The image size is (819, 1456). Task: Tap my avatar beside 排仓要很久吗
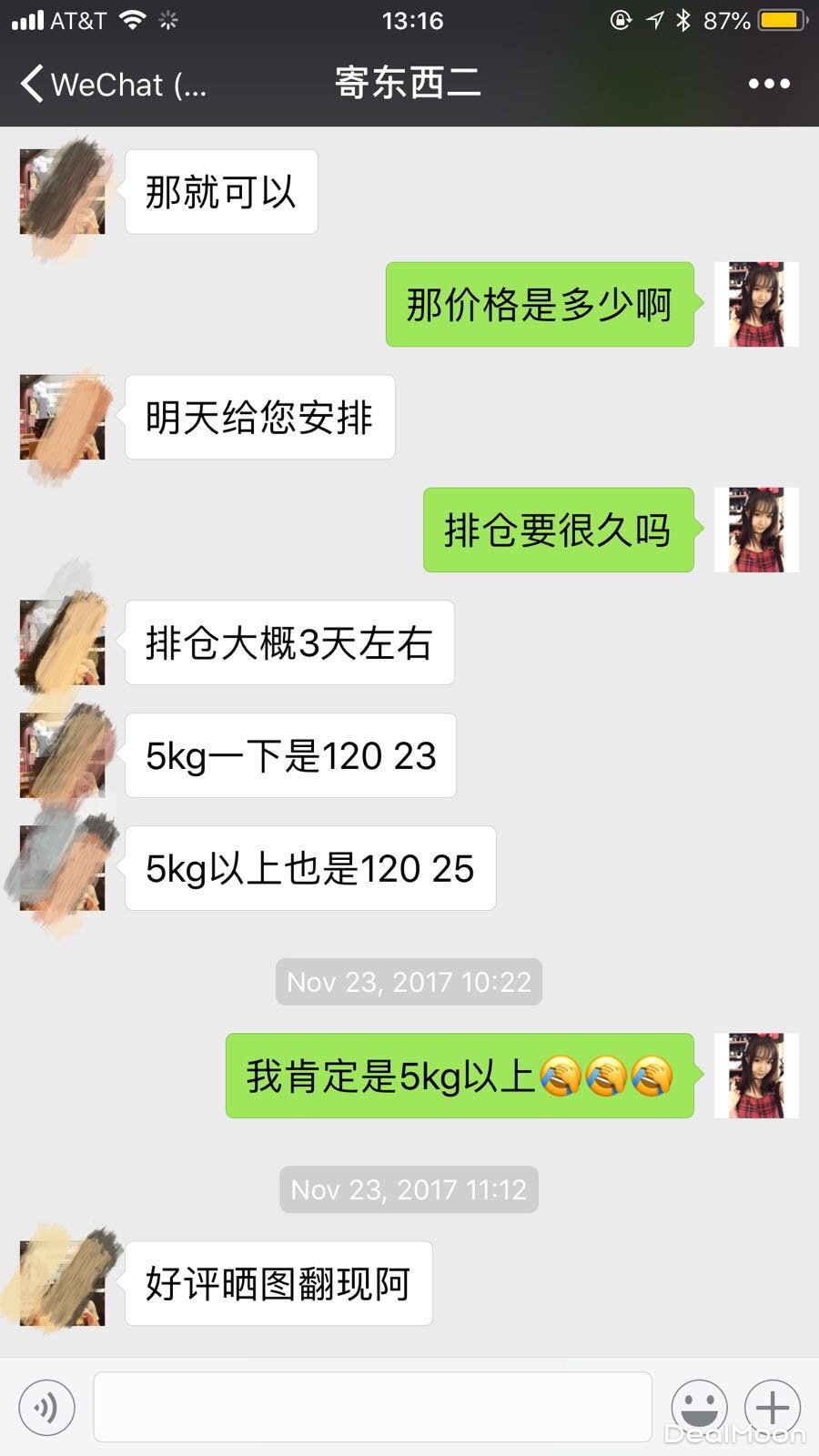pos(756,531)
